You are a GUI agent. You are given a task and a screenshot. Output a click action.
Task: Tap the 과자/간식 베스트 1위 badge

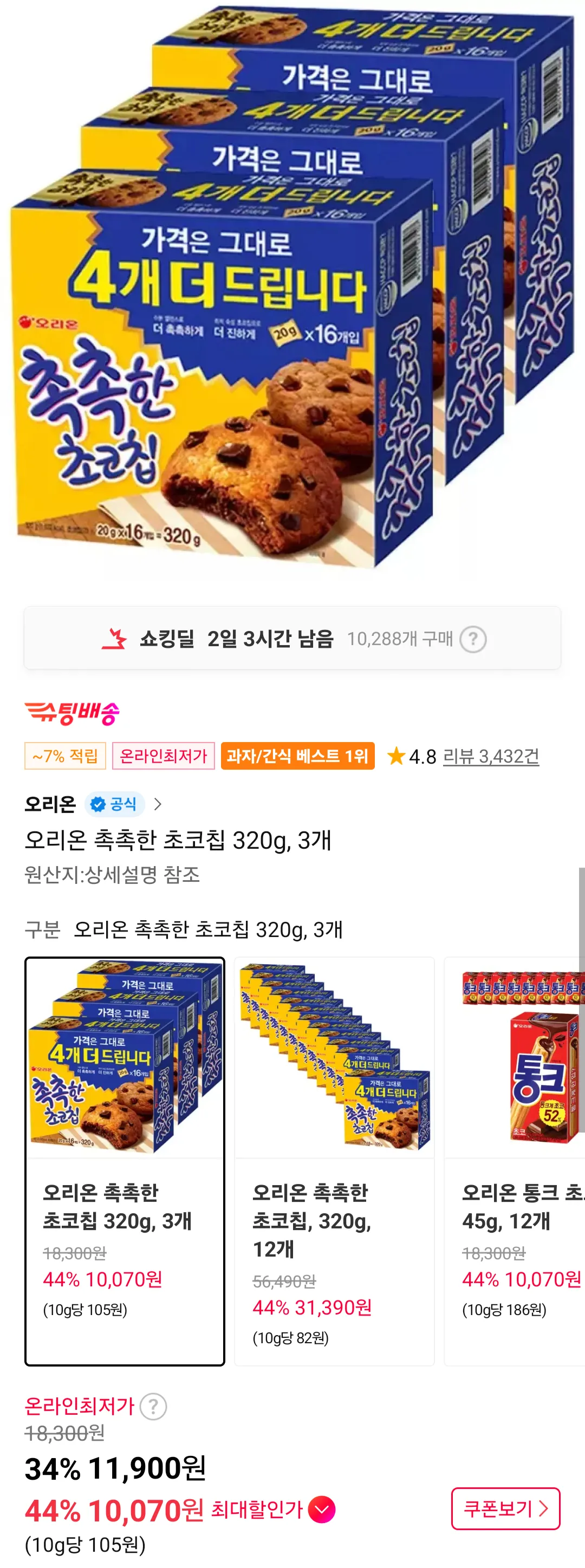point(297,756)
